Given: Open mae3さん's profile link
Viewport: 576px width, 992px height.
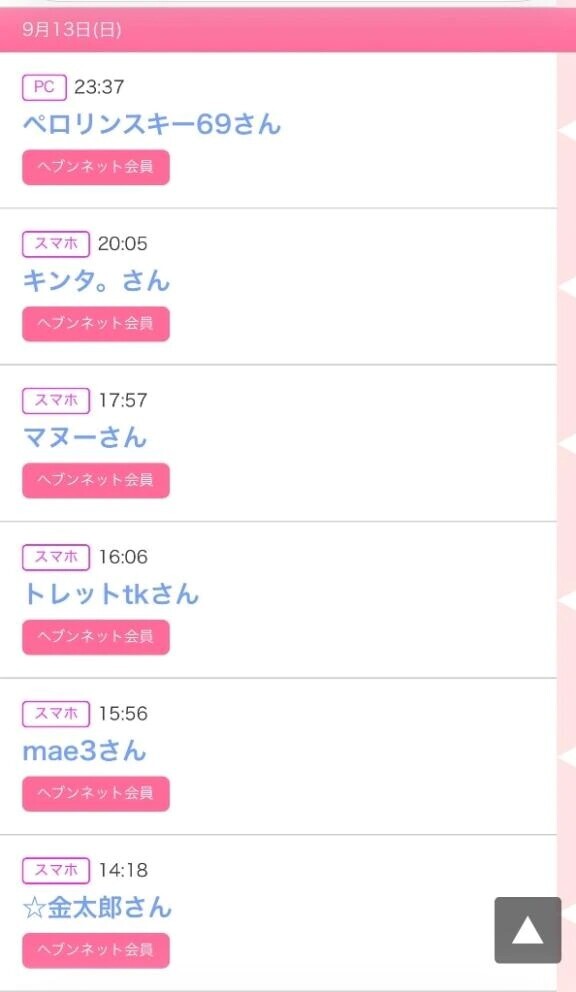Looking at the screenshot, I should 85,751.
